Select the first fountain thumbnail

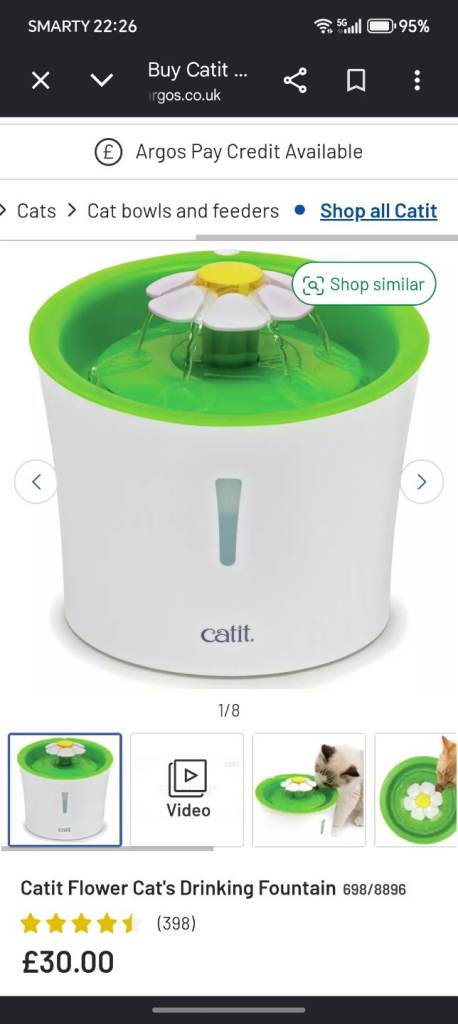point(65,790)
